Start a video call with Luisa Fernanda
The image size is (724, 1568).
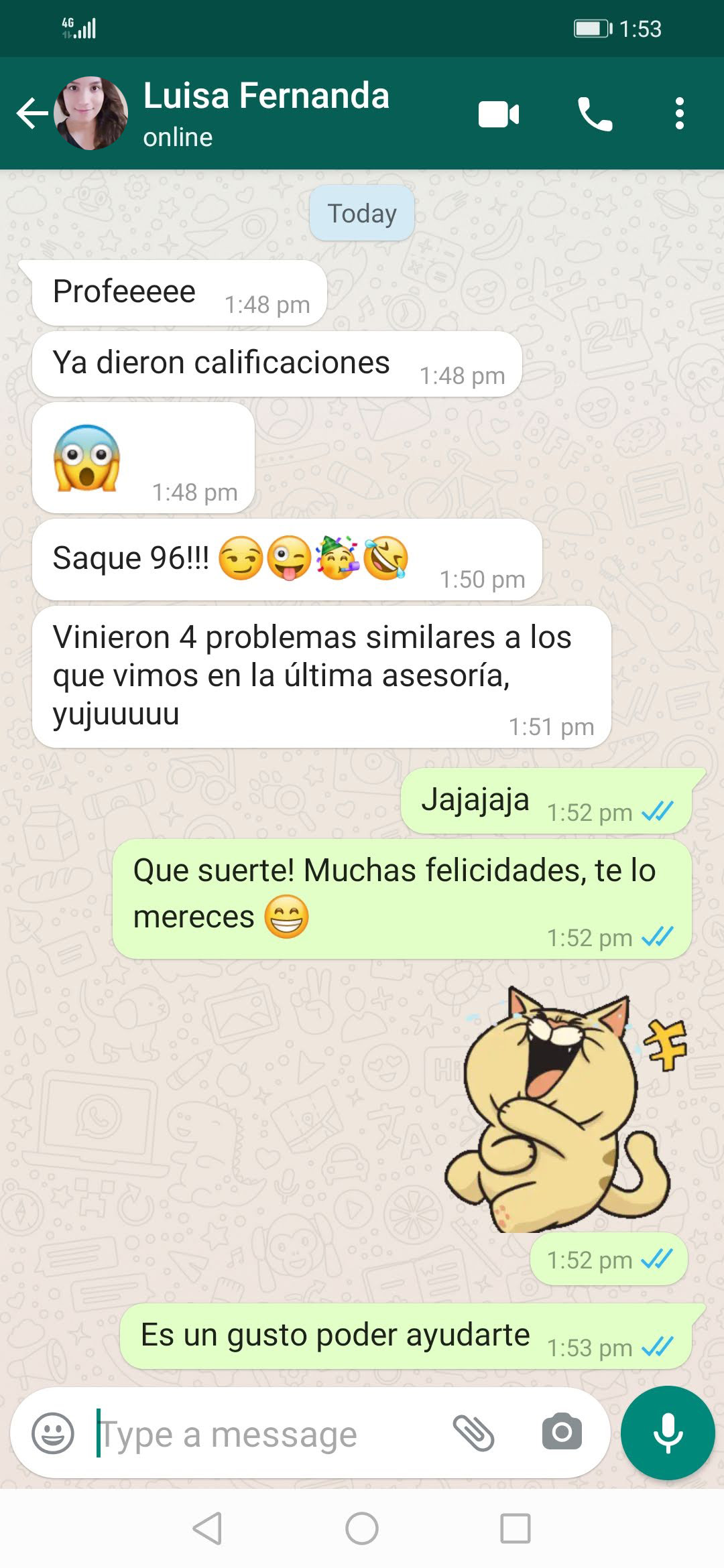click(x=499, y=114)
